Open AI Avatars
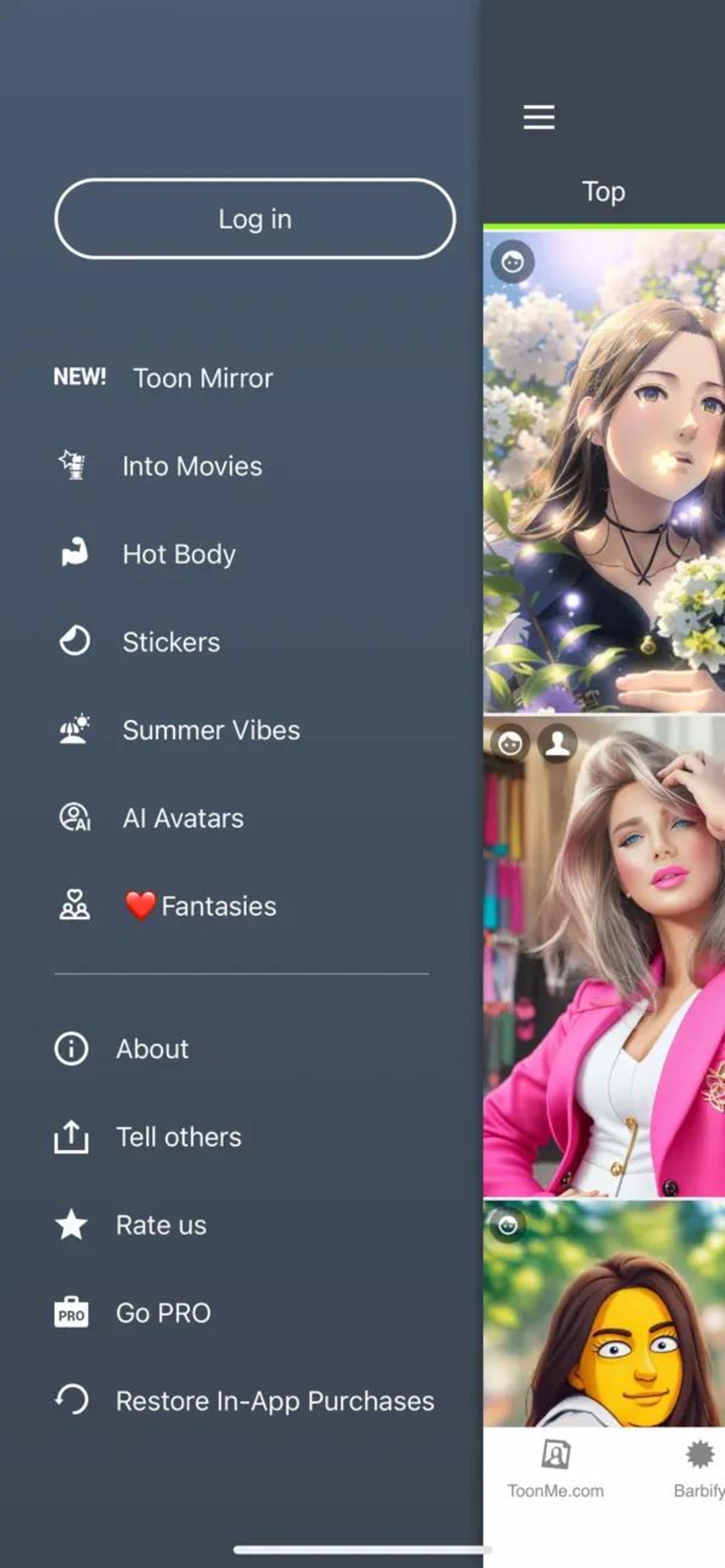This screenshot has width=725, height=1568. coord(183,818)
